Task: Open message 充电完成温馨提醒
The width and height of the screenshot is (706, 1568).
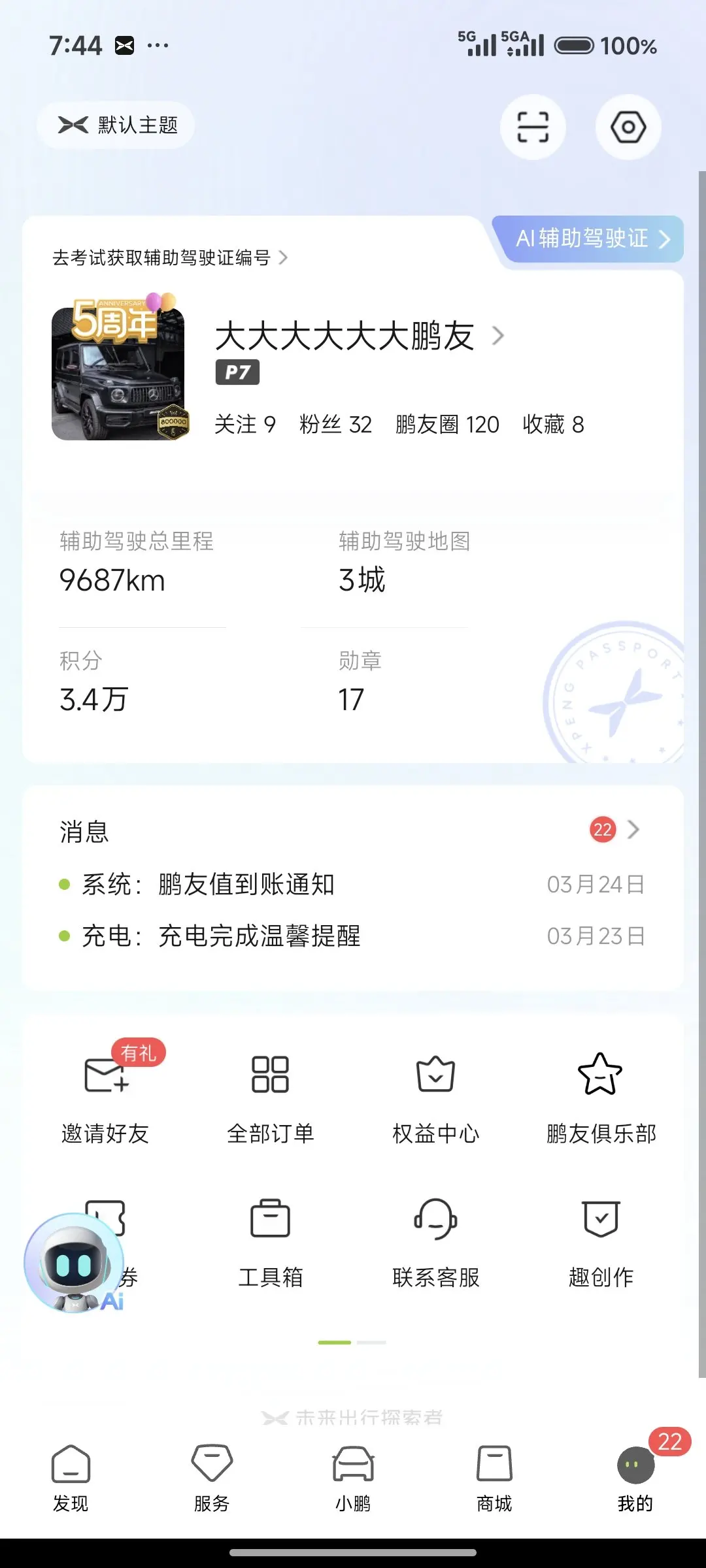Action: [259, 936]
